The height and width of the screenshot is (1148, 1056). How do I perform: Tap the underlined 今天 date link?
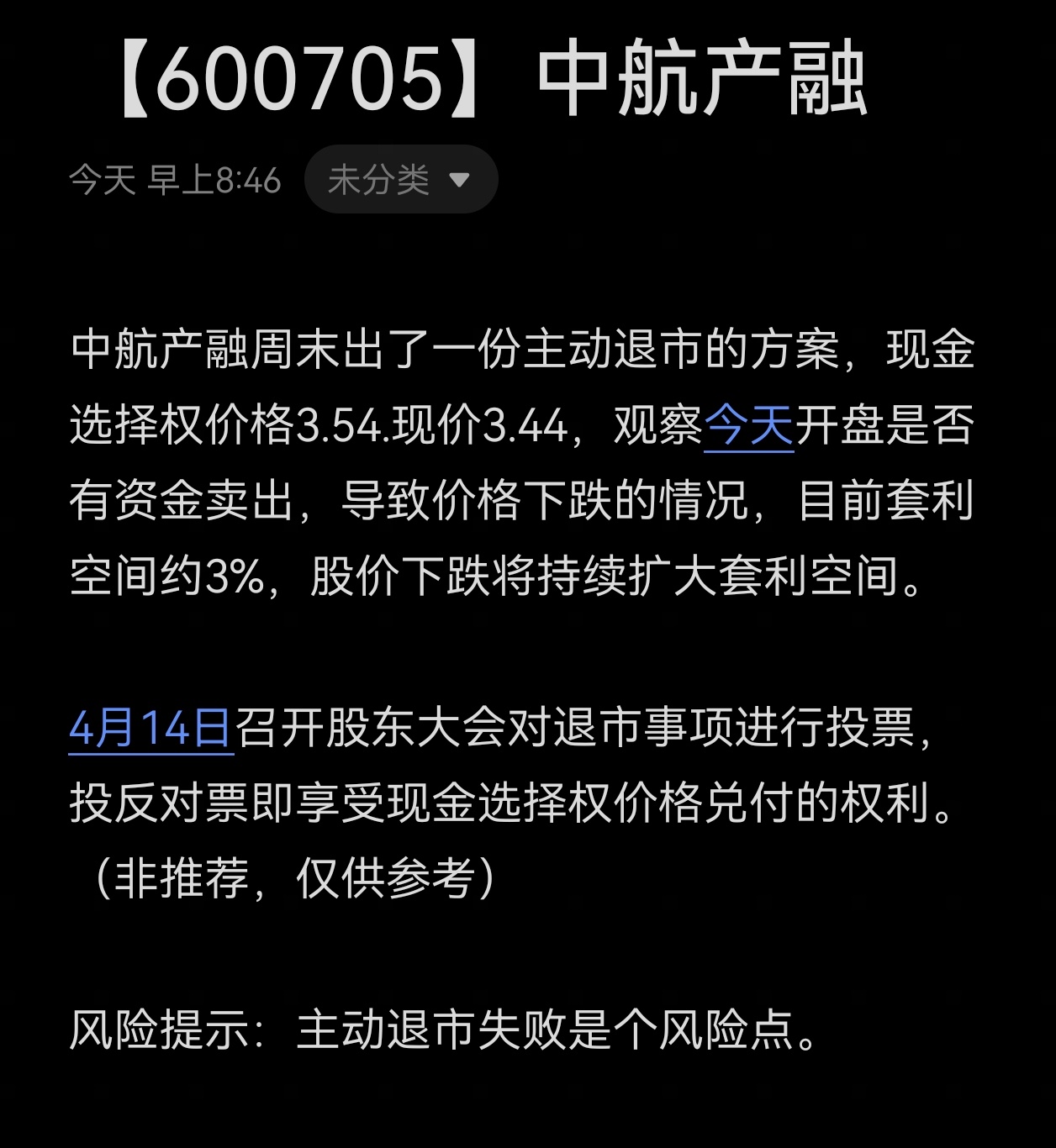coord(748,425)
